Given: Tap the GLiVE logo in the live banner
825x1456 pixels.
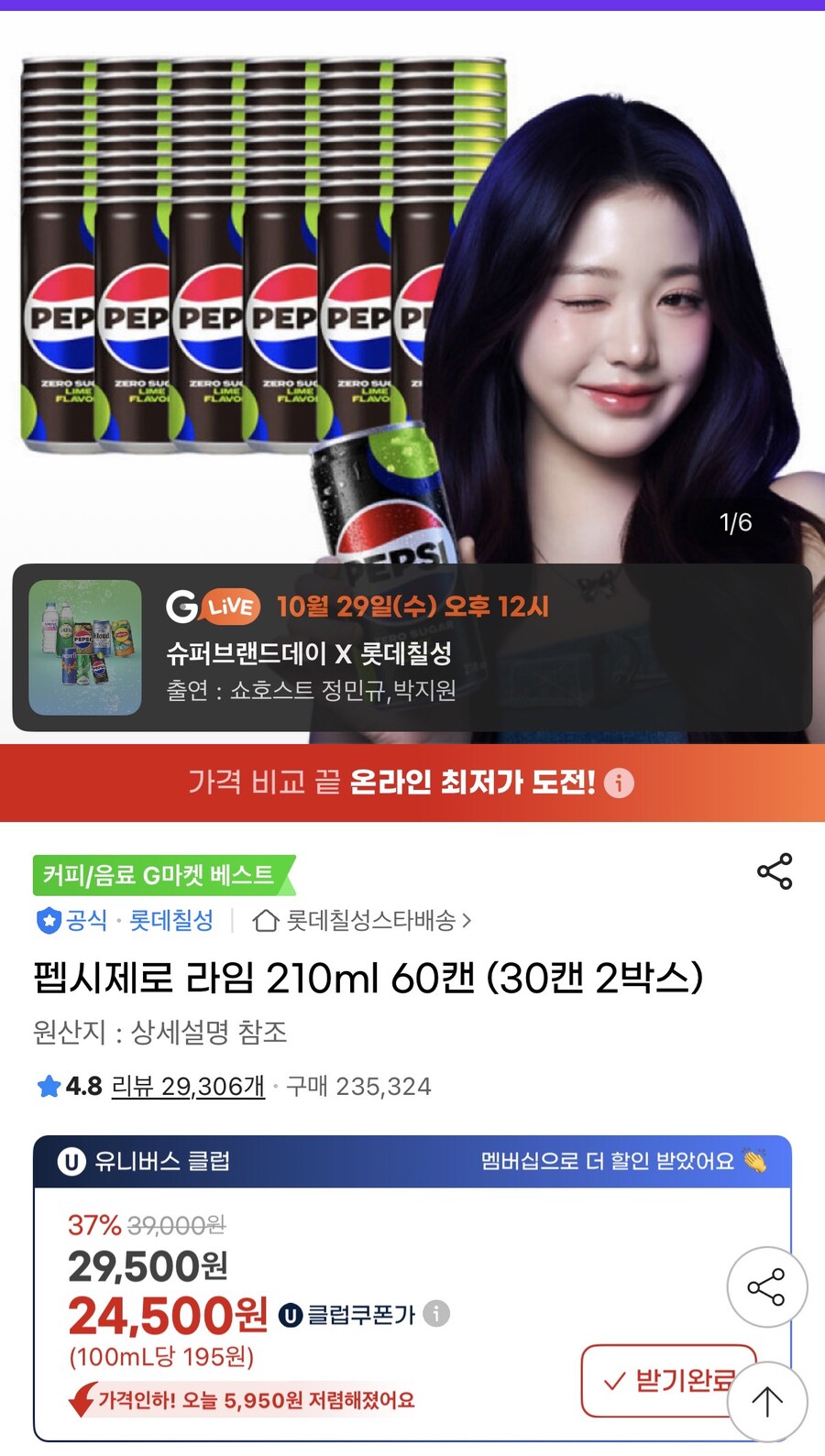Looking at the screenshot, I should click(x=212, y=607).
